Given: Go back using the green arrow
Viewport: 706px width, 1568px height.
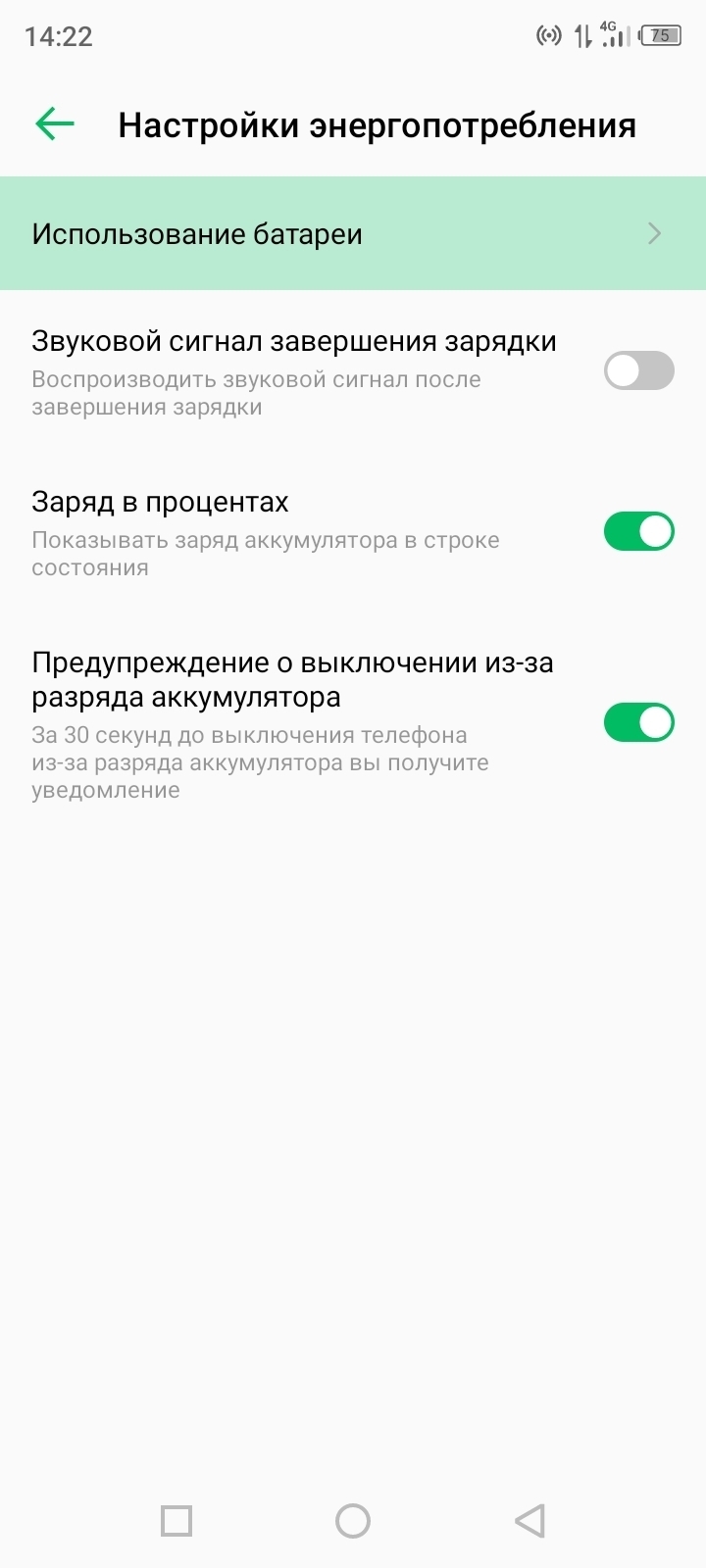Looking at the screenshot, I should [55, 124].
